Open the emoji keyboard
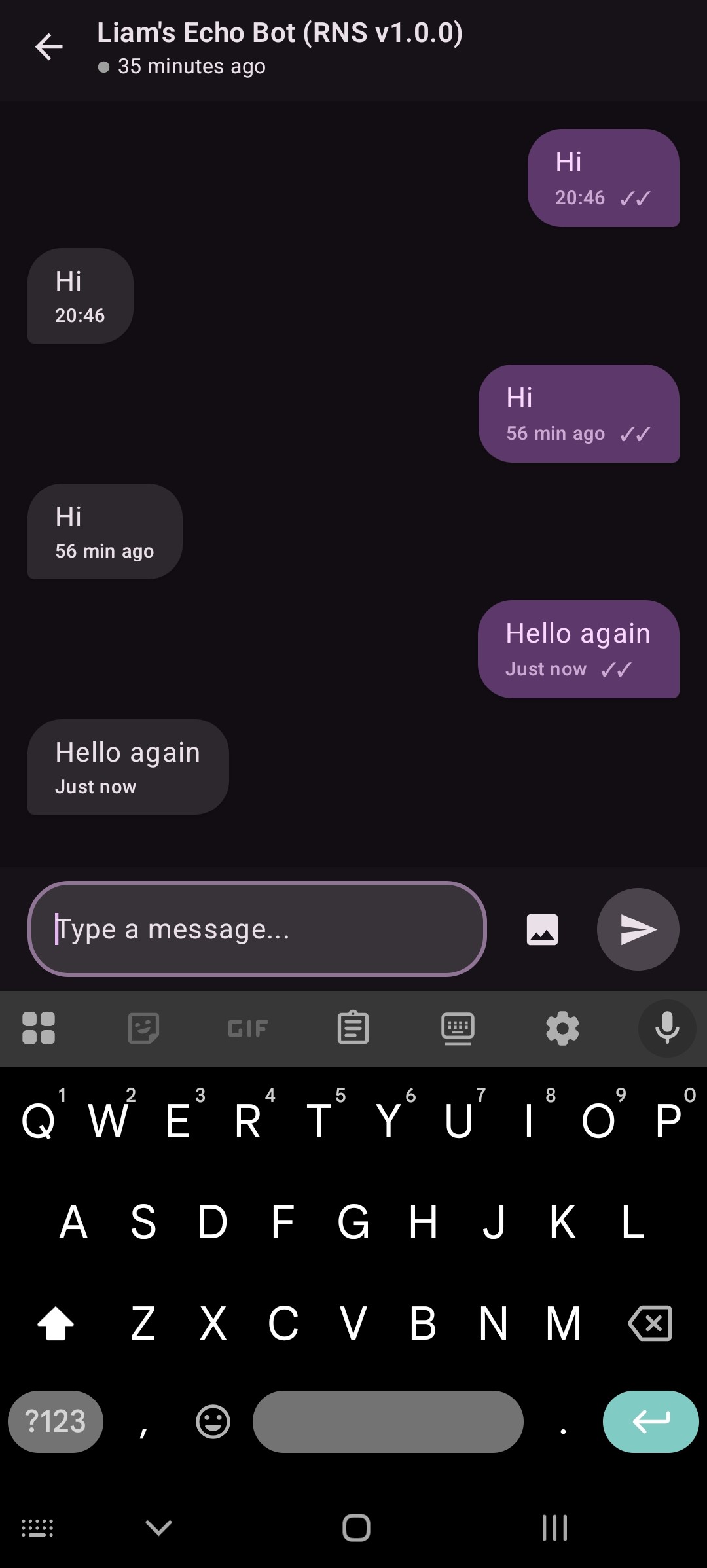 tap(213, 1421)
